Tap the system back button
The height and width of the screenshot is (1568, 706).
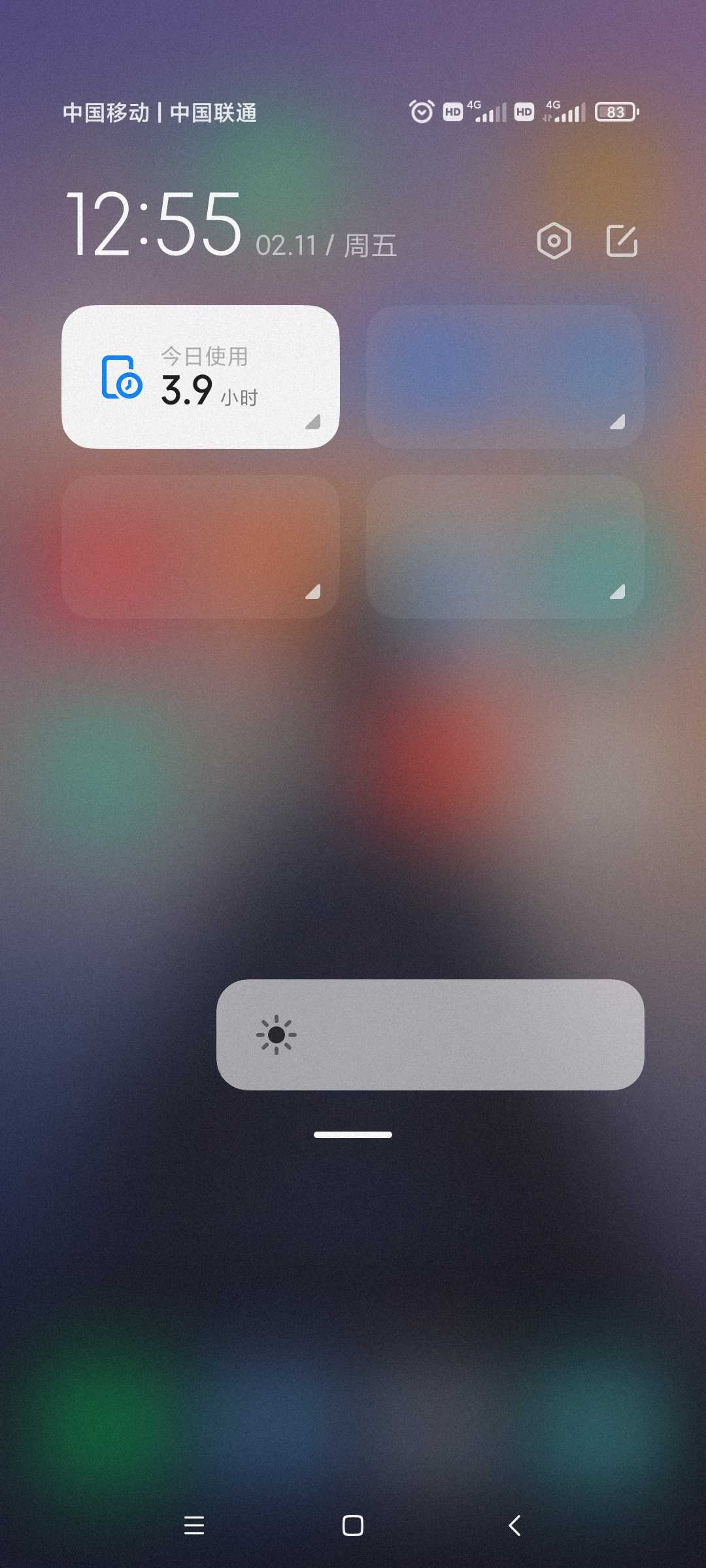(x=514, y=1526)
